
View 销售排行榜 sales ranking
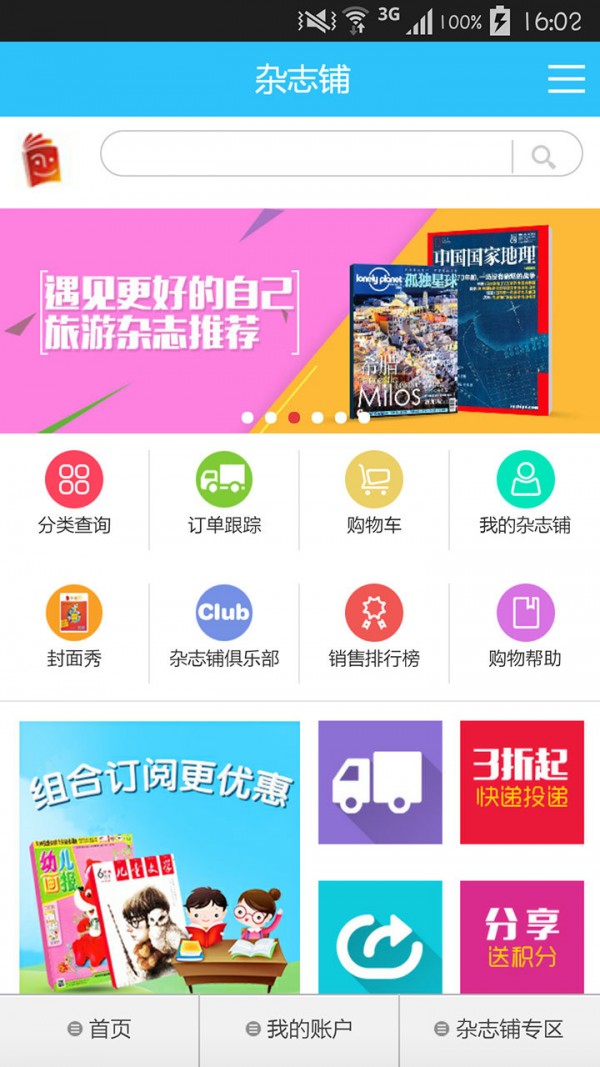coord(374,628)
